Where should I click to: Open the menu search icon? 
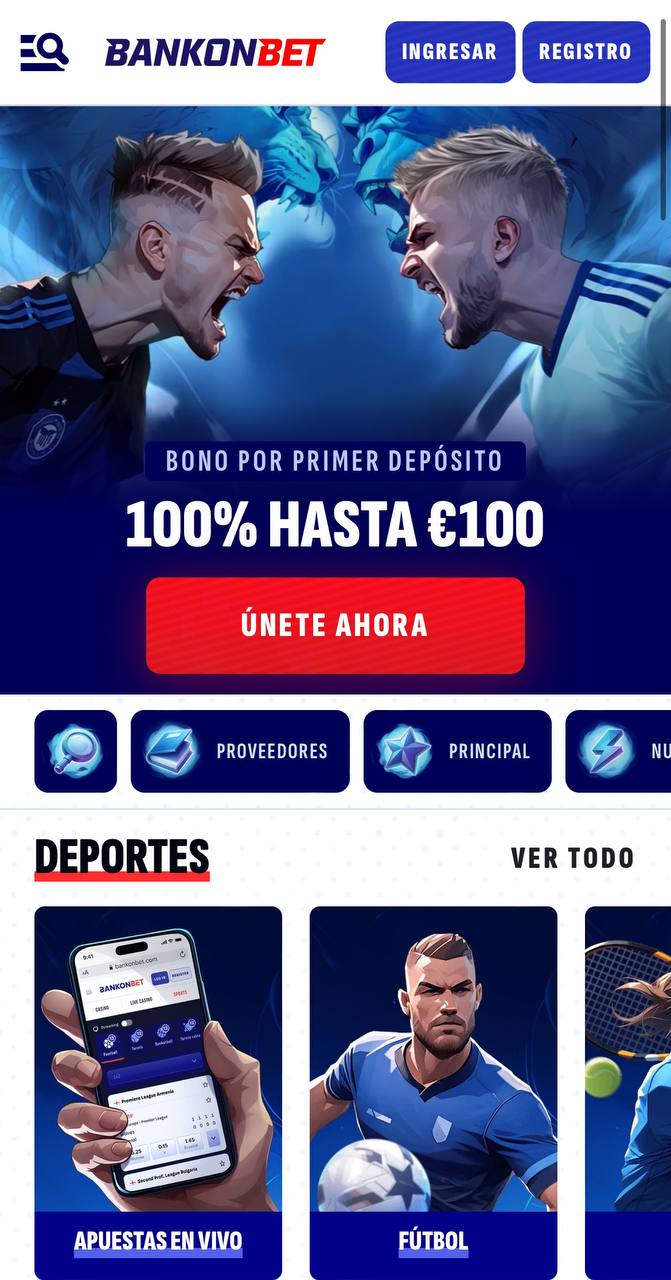coord(44,52)
